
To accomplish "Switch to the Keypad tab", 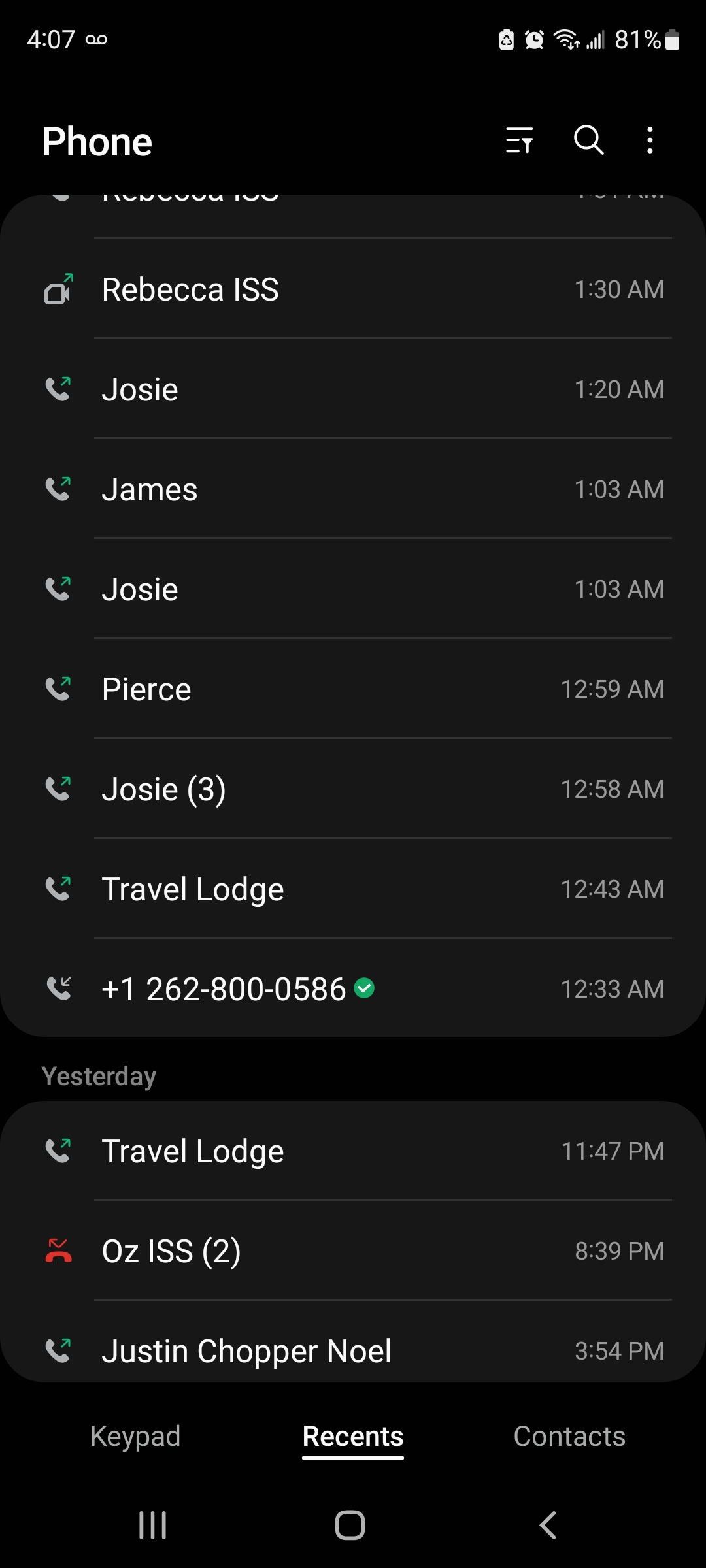I will pyautogui.click(x=135, y=1436).
